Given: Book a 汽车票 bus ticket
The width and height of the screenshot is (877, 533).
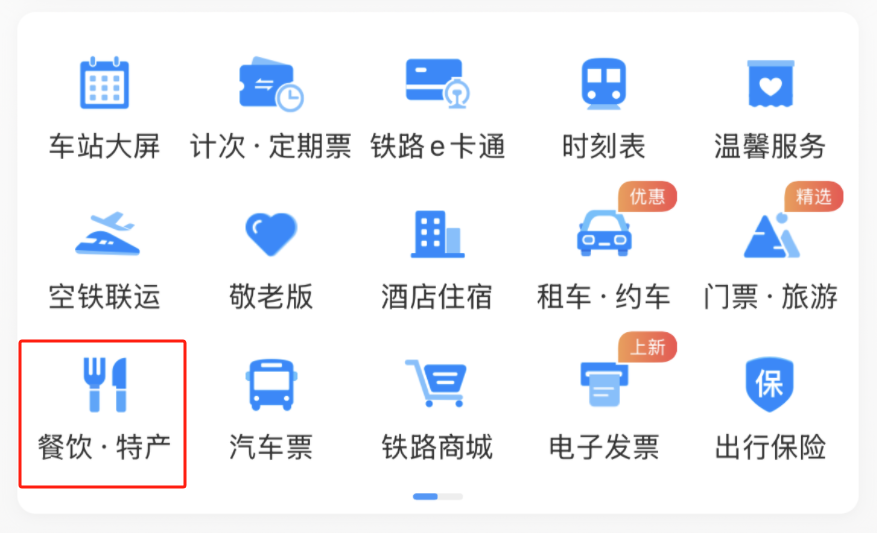Looking at the screenshot, I should [x=270, y=410].
